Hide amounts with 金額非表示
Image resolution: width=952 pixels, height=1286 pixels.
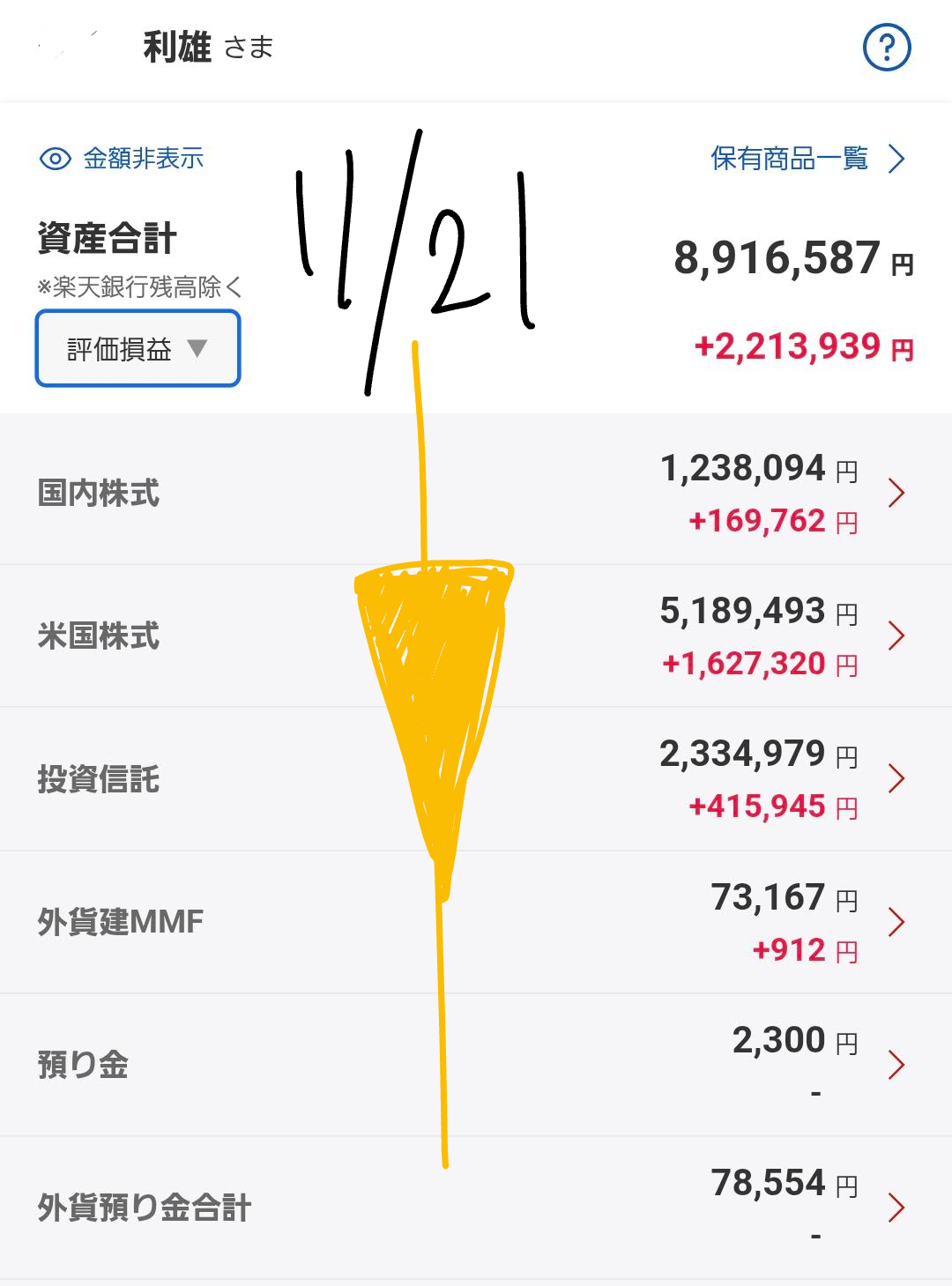tap(123, 159)
